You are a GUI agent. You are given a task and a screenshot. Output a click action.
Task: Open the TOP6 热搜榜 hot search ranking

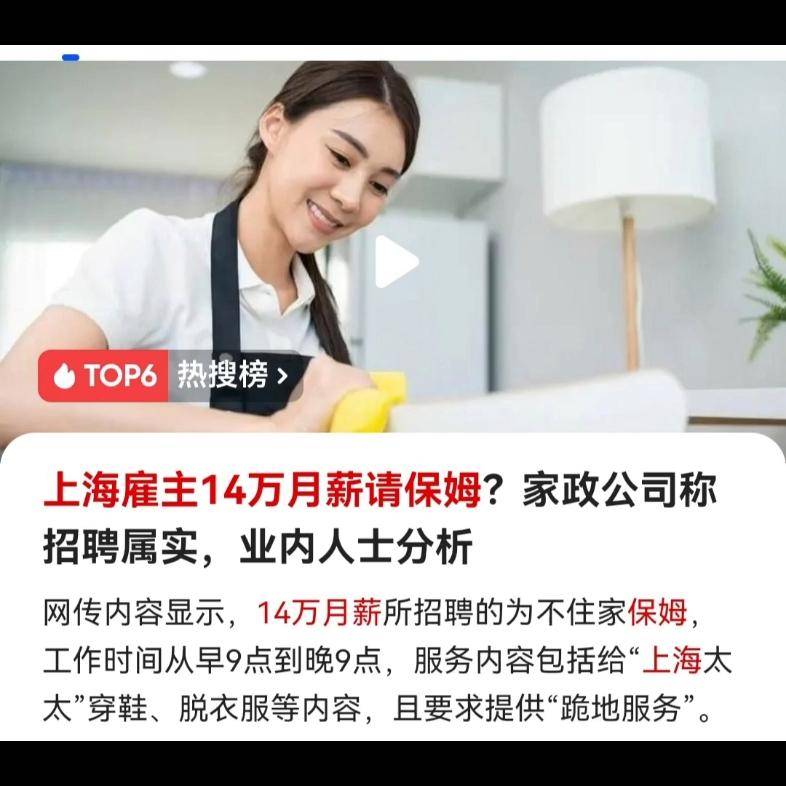point(171,376)
